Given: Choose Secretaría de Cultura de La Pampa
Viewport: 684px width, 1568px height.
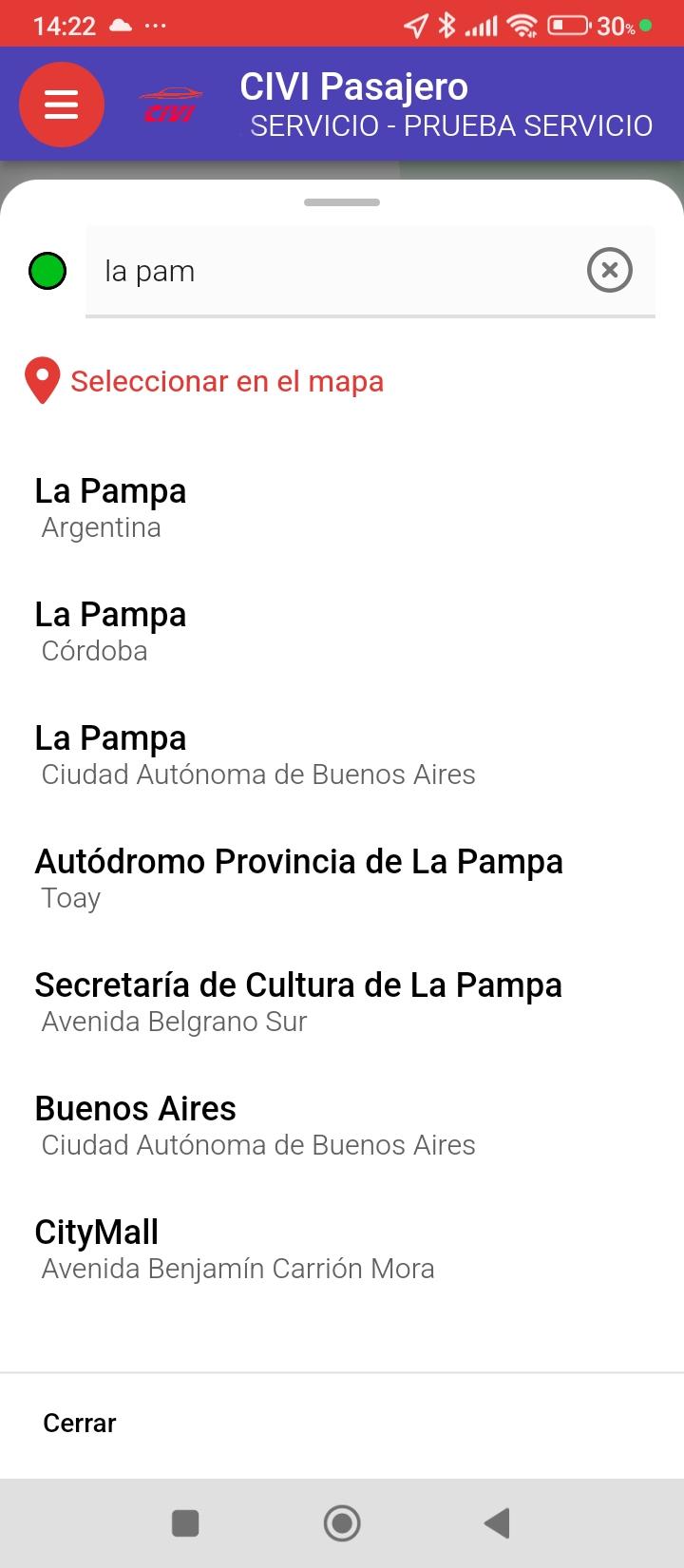Looking at the screenshot, I should click(342, 1003).
